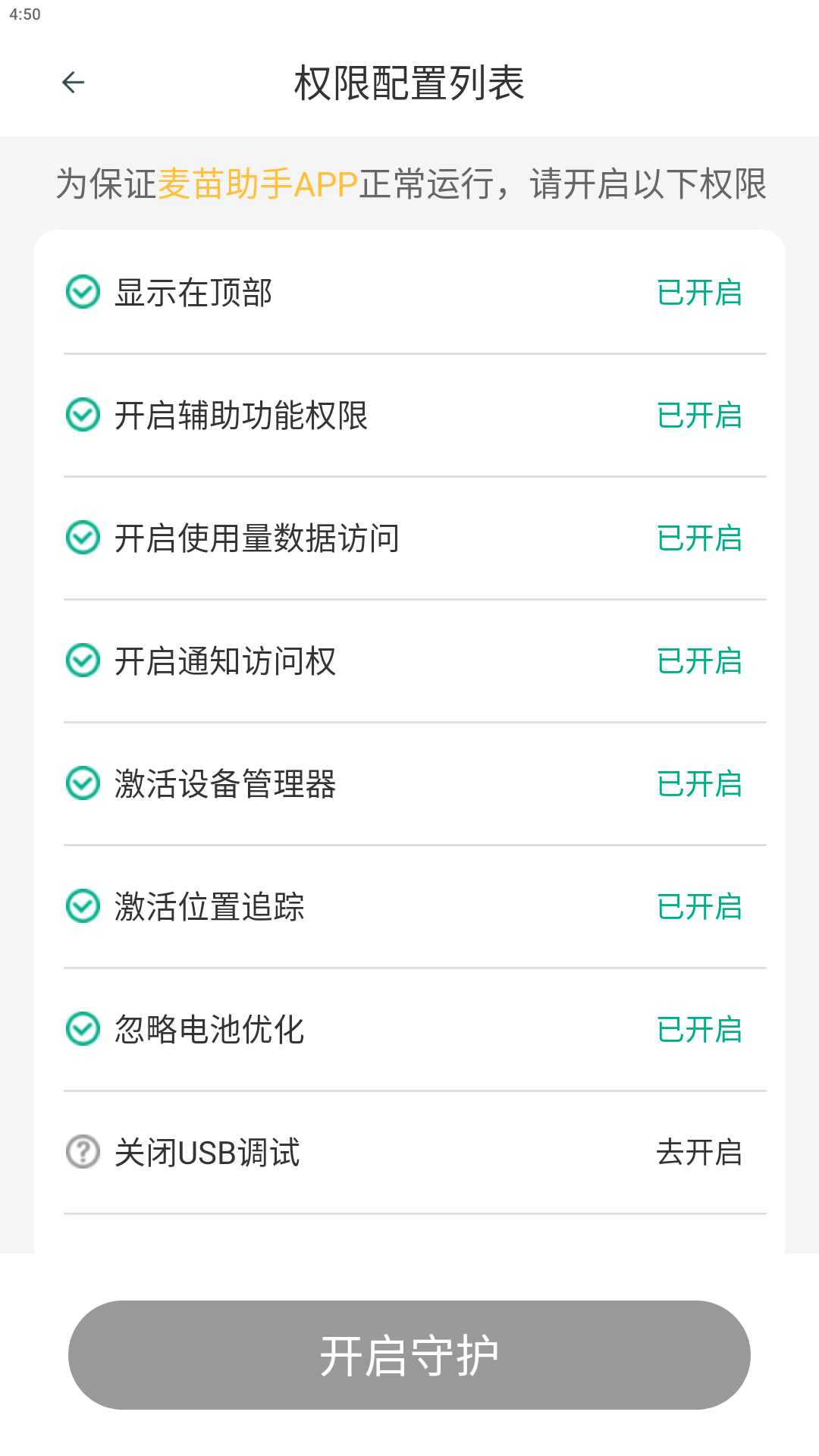
Task: Select the 忽略电池优化 row
Action: (x=409, y=1030)
